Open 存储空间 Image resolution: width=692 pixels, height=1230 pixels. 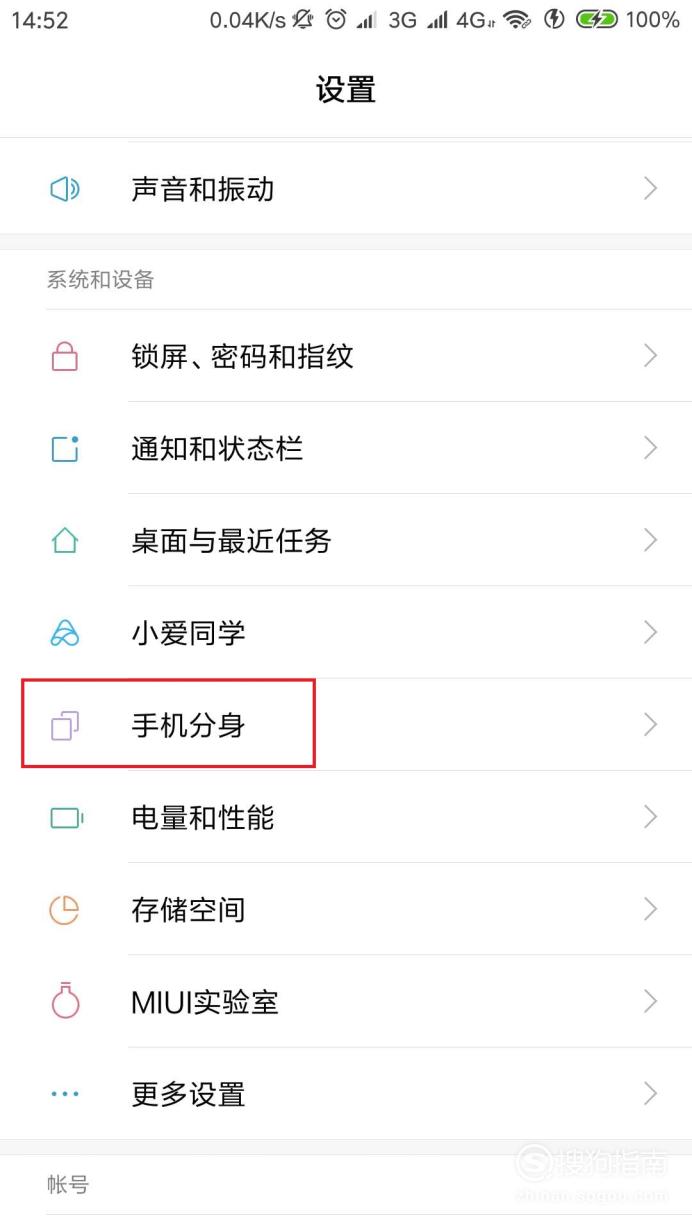[x=346, y=909]
